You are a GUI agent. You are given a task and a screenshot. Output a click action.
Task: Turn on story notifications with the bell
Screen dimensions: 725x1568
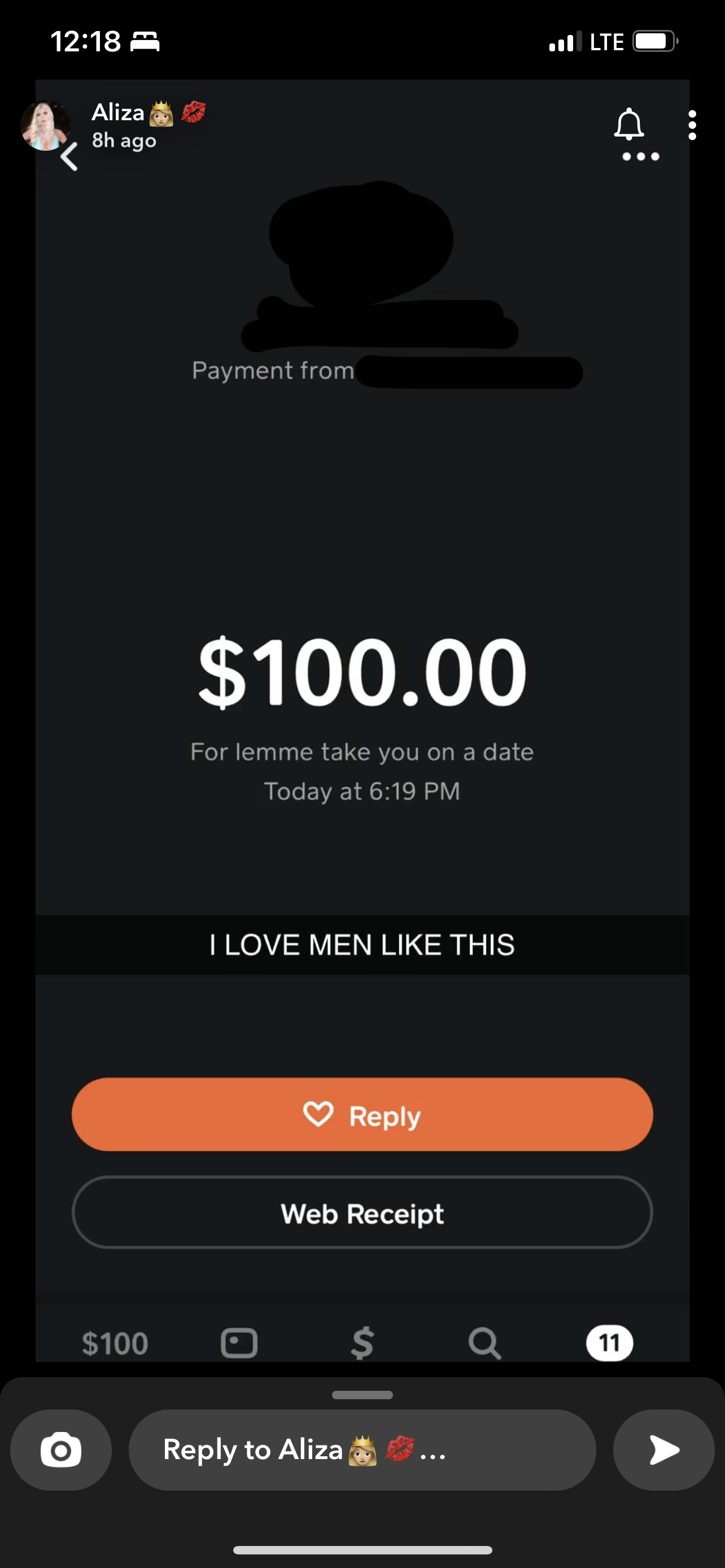628,125
